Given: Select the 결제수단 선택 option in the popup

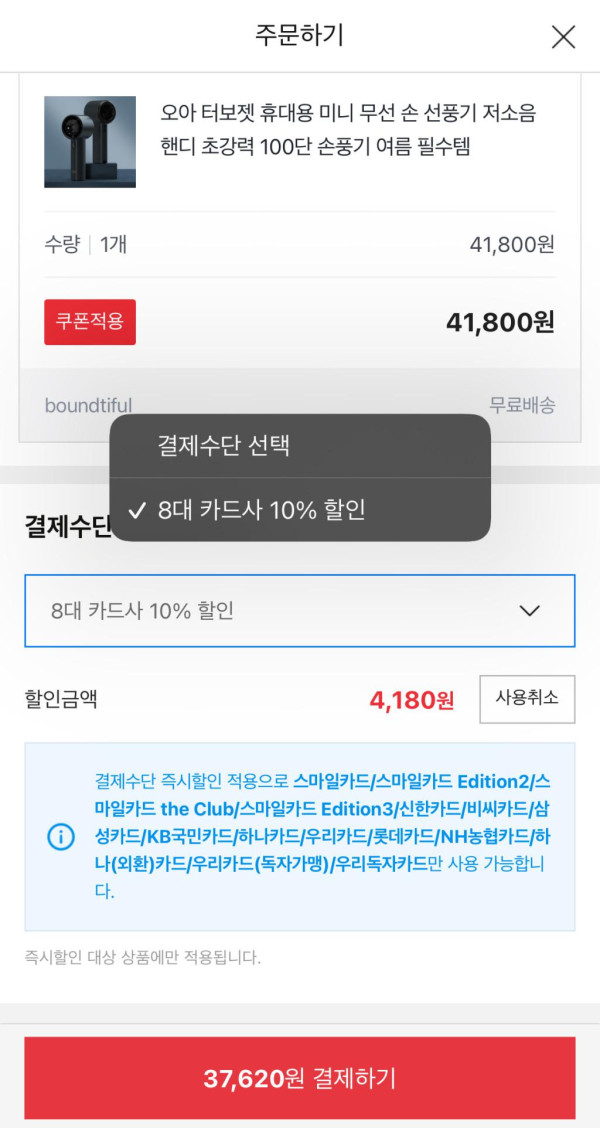Looking at the screenshot, I should [x=300, y=446].
